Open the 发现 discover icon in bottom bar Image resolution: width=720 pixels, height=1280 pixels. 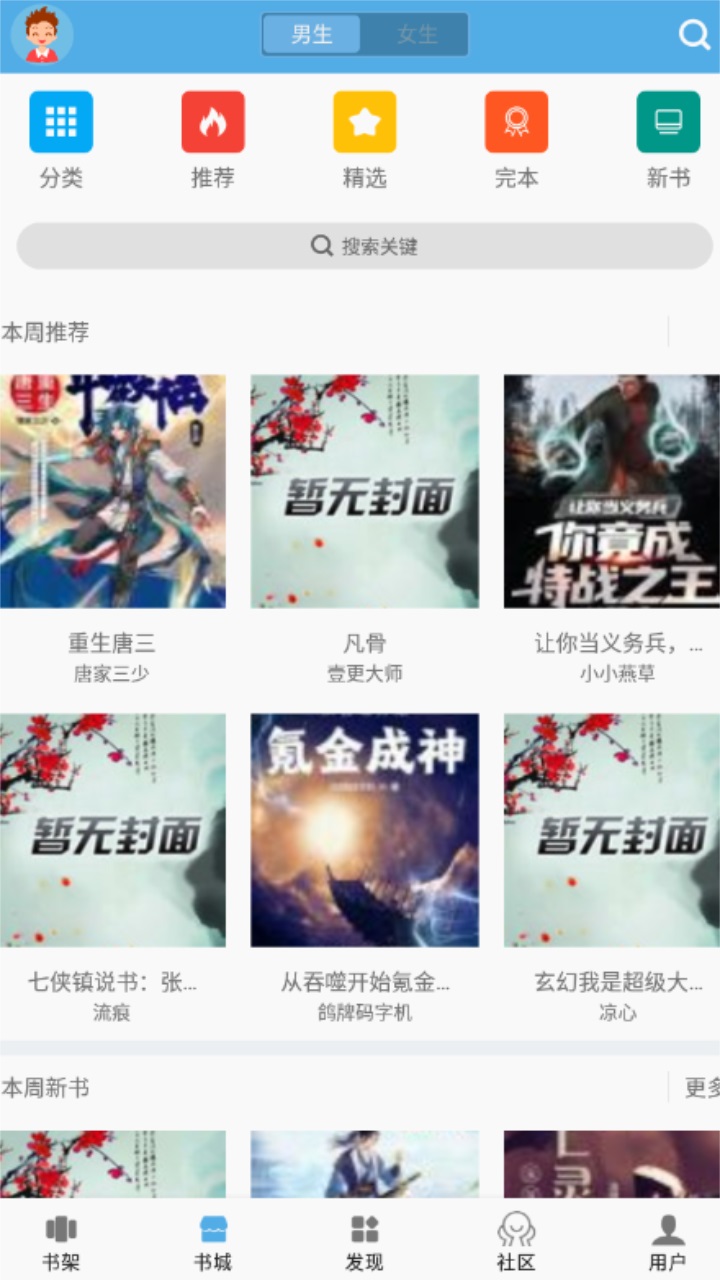click(365, 1238)
